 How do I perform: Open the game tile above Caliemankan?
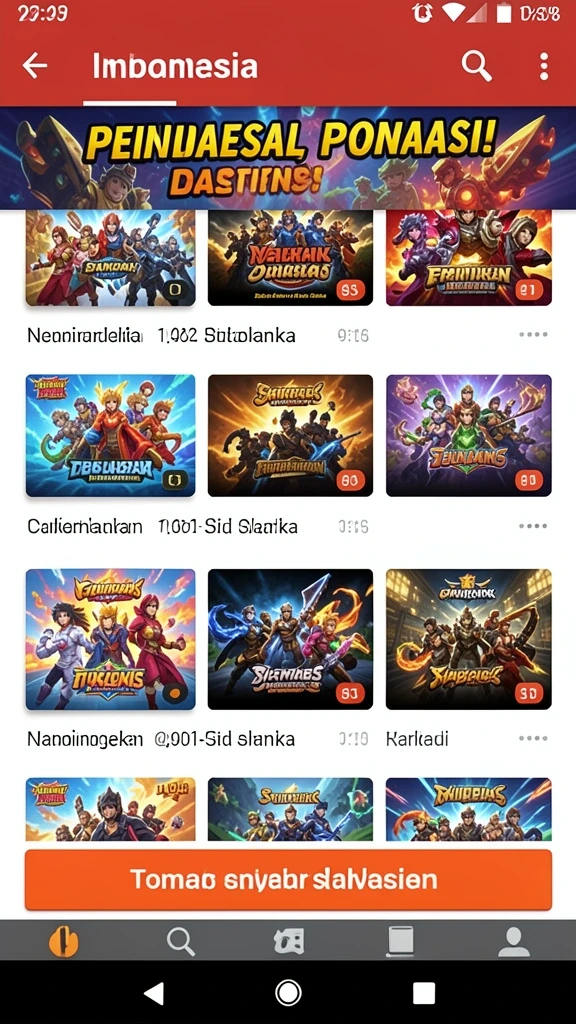[x=110, y=436]
